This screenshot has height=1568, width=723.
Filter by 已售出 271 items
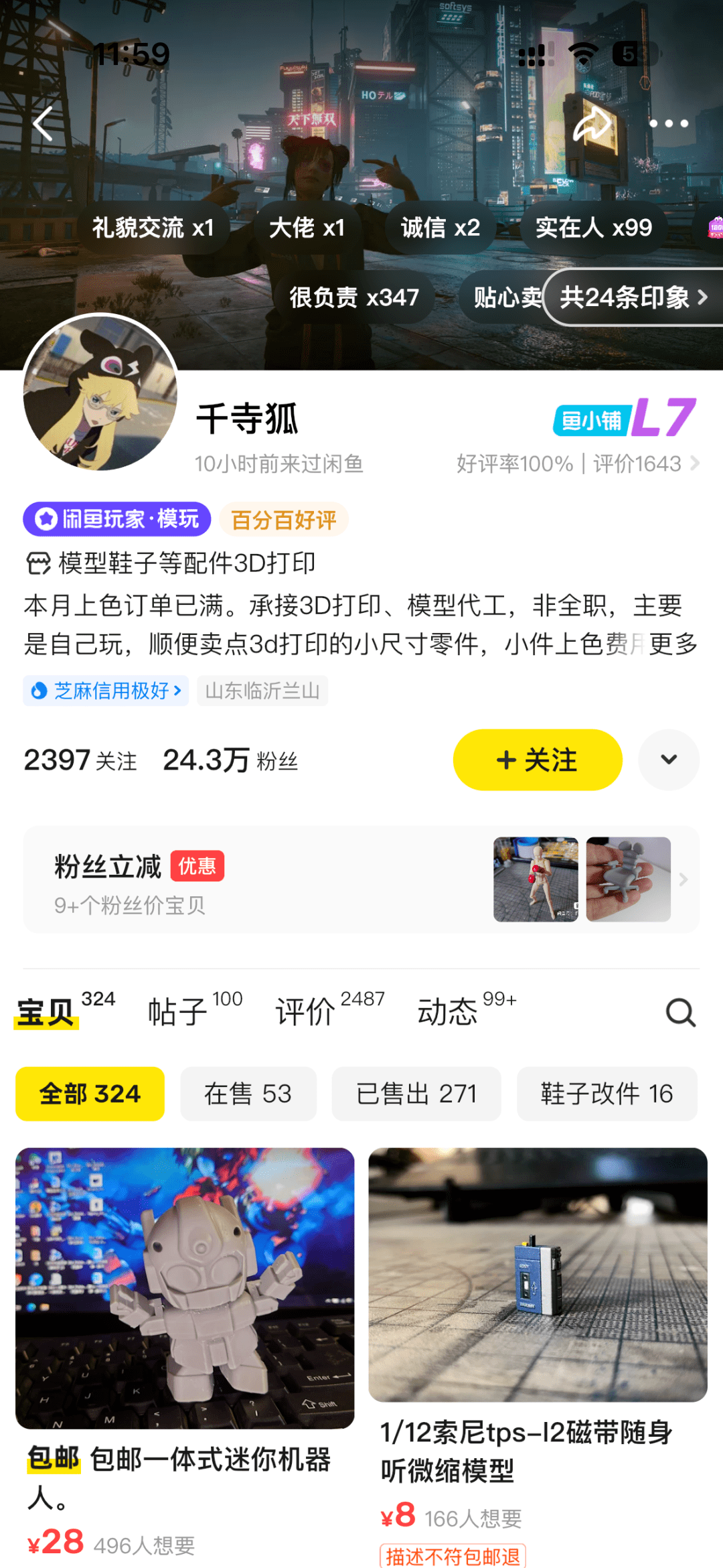[416, 1094]
